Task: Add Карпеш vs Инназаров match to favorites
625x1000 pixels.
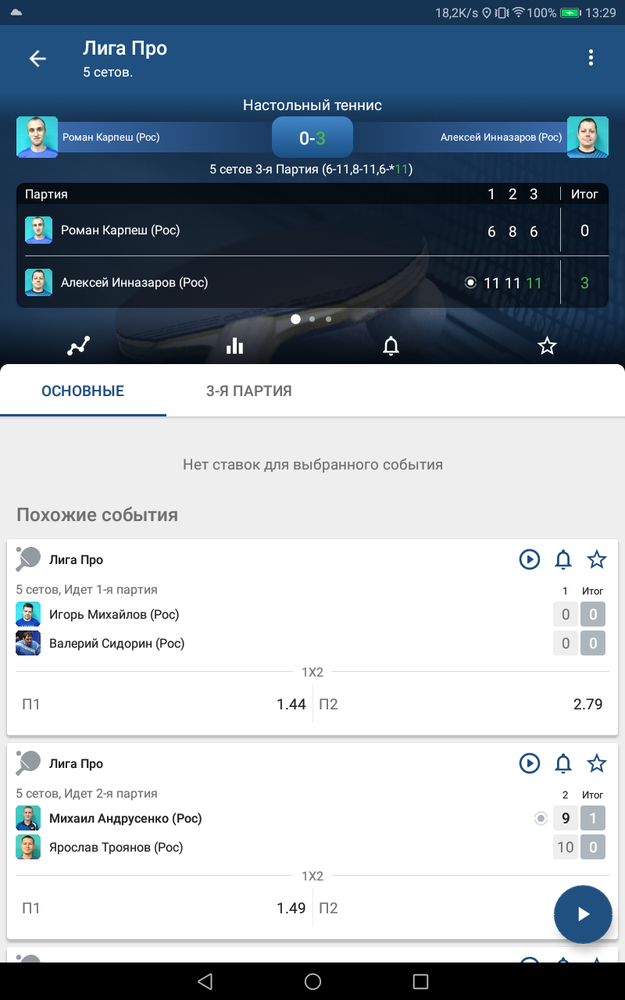Action: click(547, 346)
